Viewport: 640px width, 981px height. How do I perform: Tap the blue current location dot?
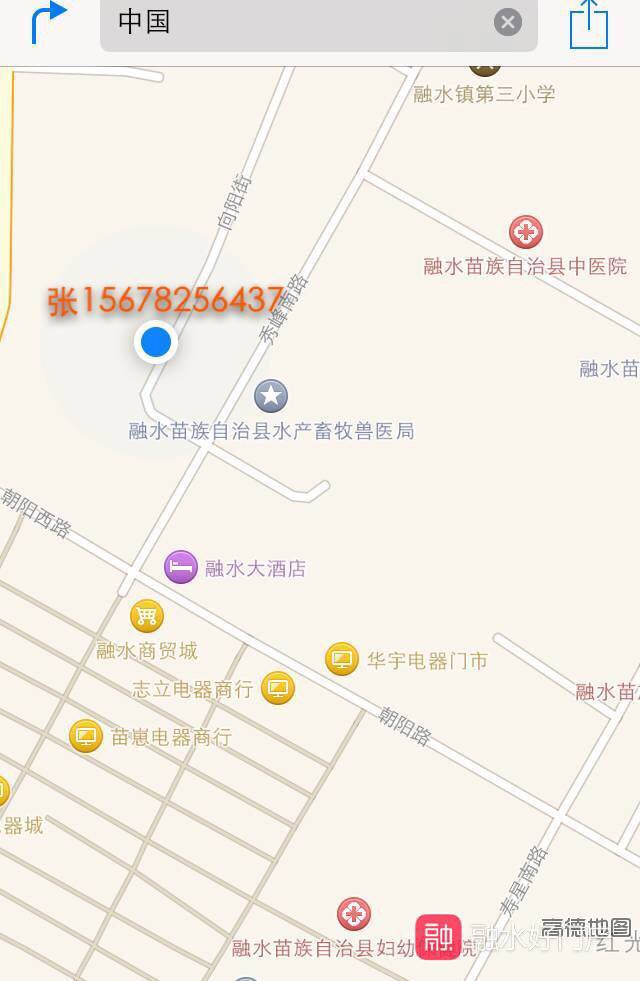click(x=156, y=343)
